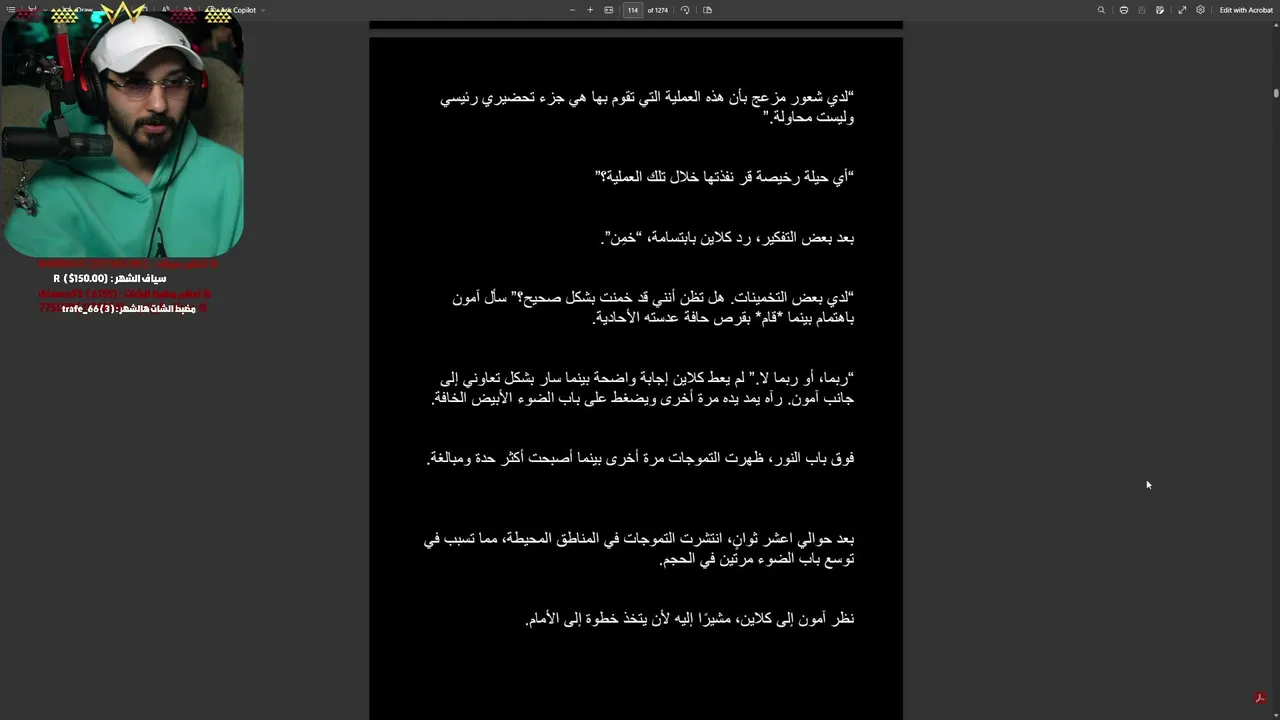The image size is (1280, 720).
Task: Zoom in on the PDF page
Action: pos(590,10)
